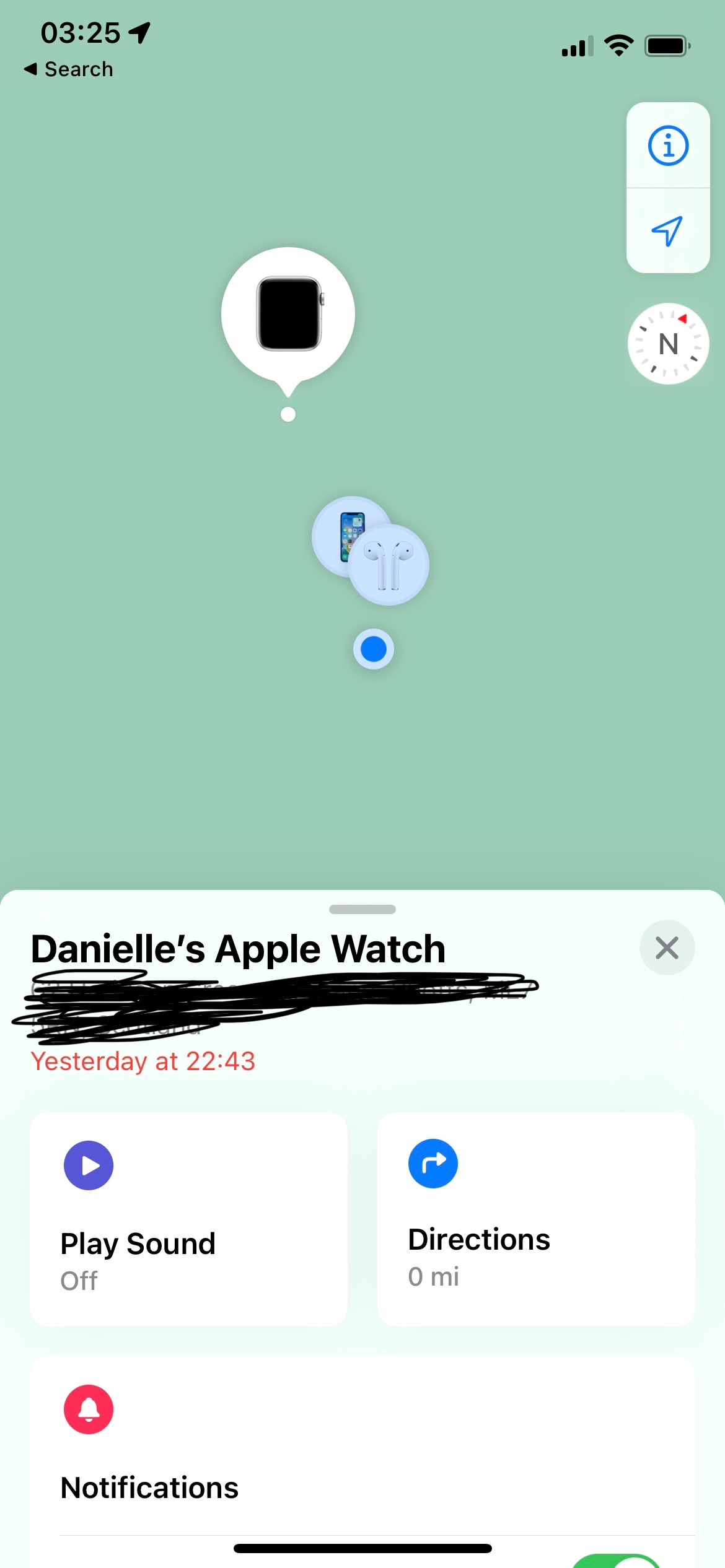Play sound on the Apple Watch

click(188, 1219)
